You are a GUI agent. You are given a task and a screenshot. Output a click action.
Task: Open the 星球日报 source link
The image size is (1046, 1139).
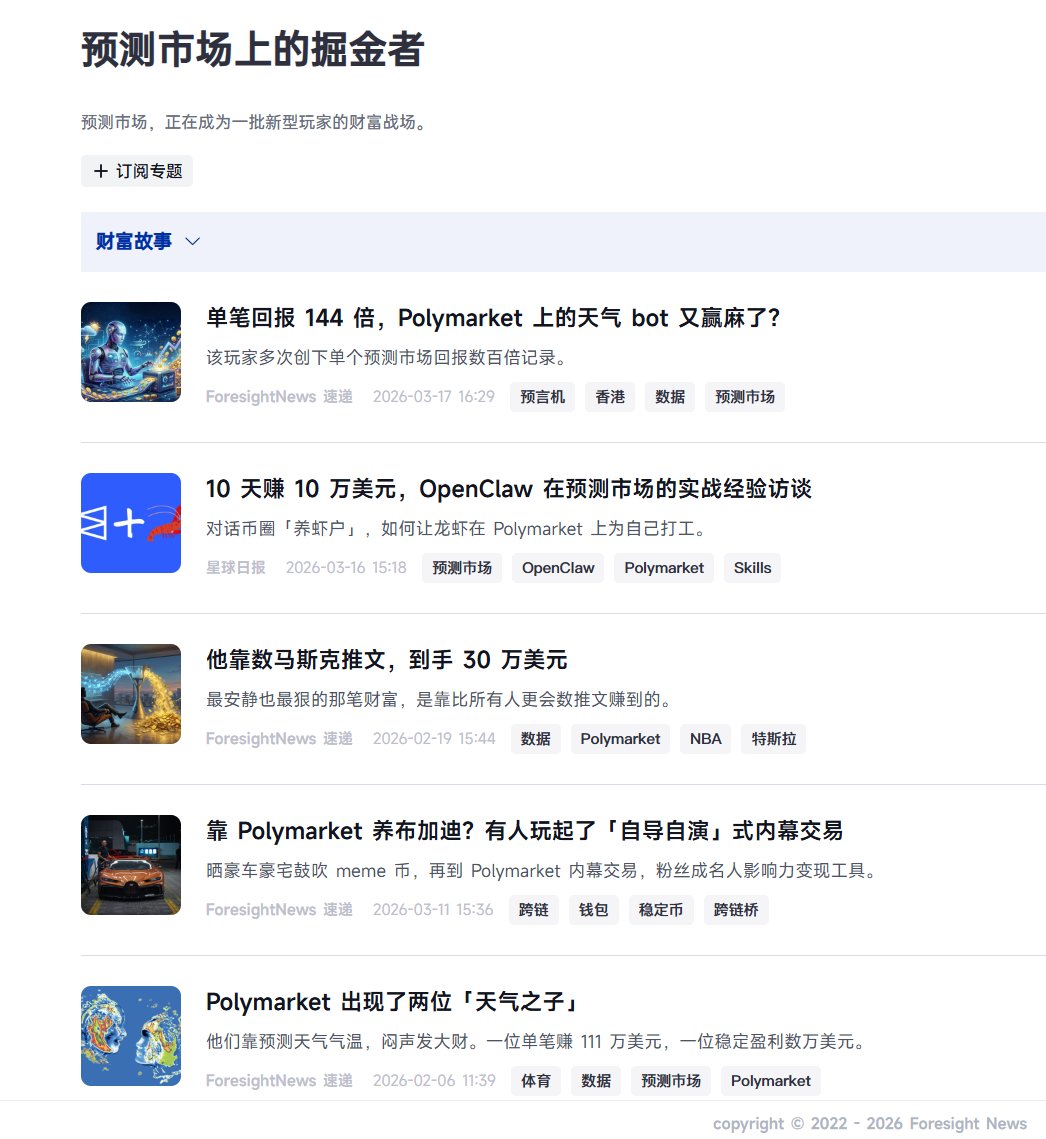(x=236, y=568)
